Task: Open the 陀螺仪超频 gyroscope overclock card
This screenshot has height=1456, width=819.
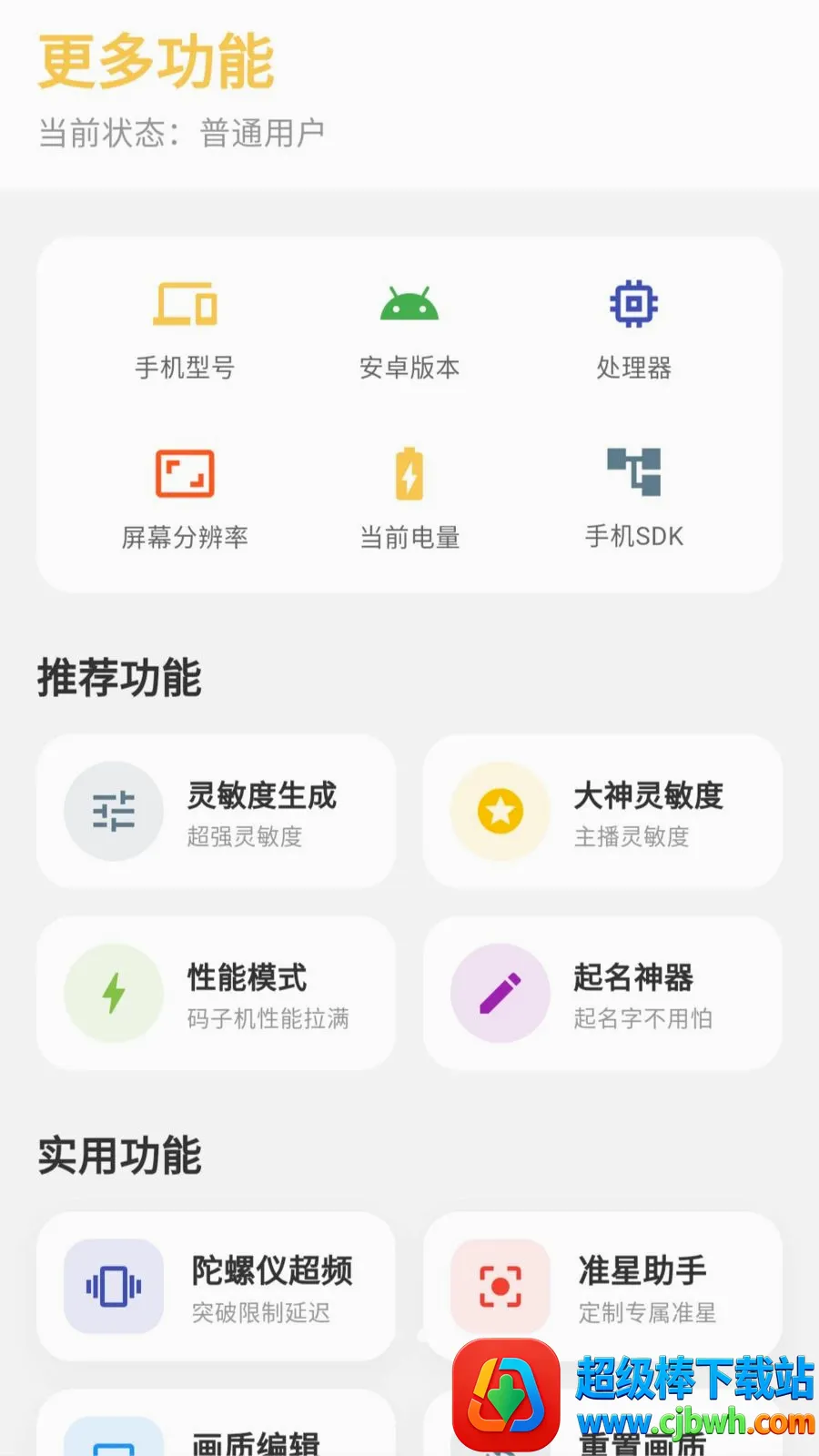Action: tap(216, 1286)
